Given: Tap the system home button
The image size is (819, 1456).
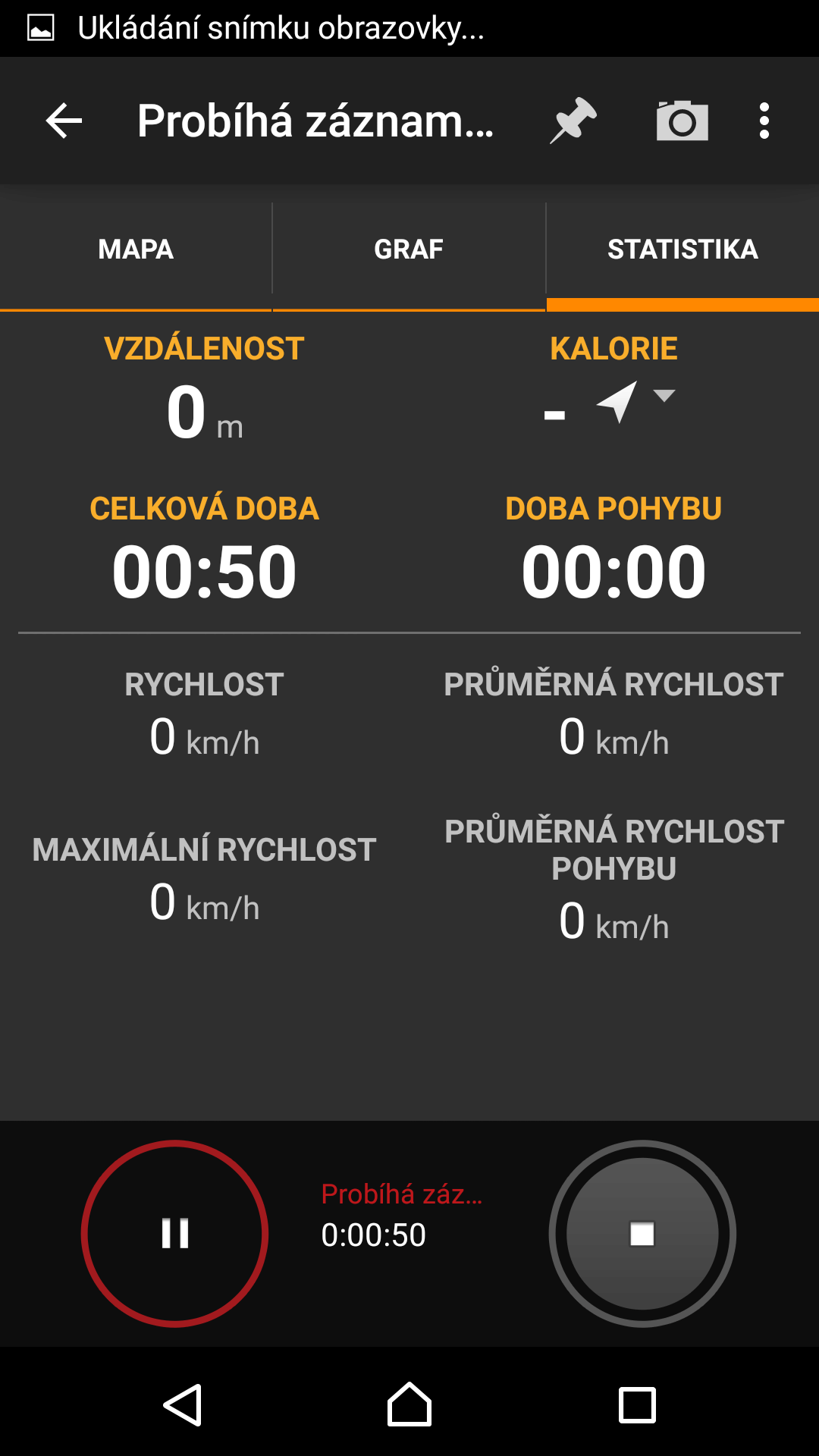Looking at the screenshot, I should [x=409, y=1405].
